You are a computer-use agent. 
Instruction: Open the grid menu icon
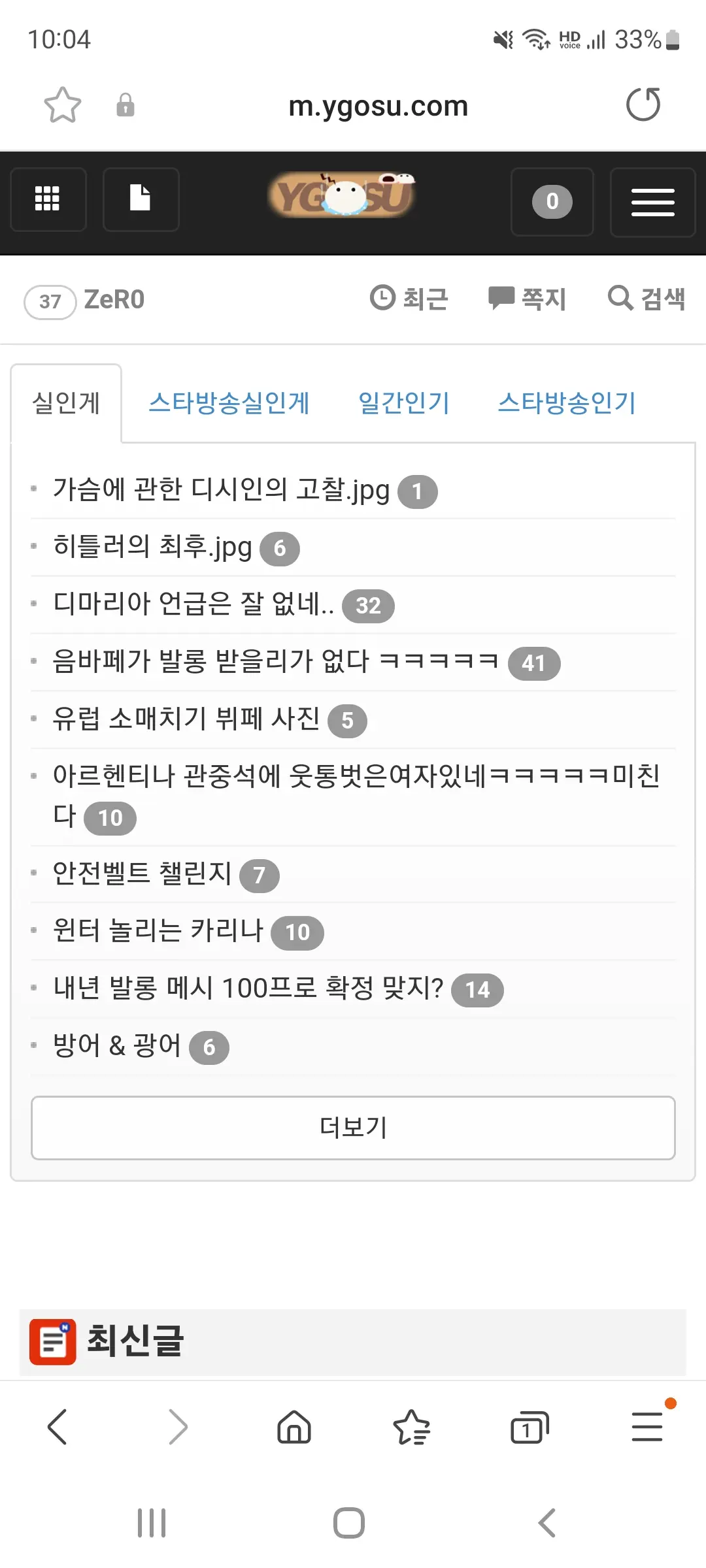pos(48,199)
